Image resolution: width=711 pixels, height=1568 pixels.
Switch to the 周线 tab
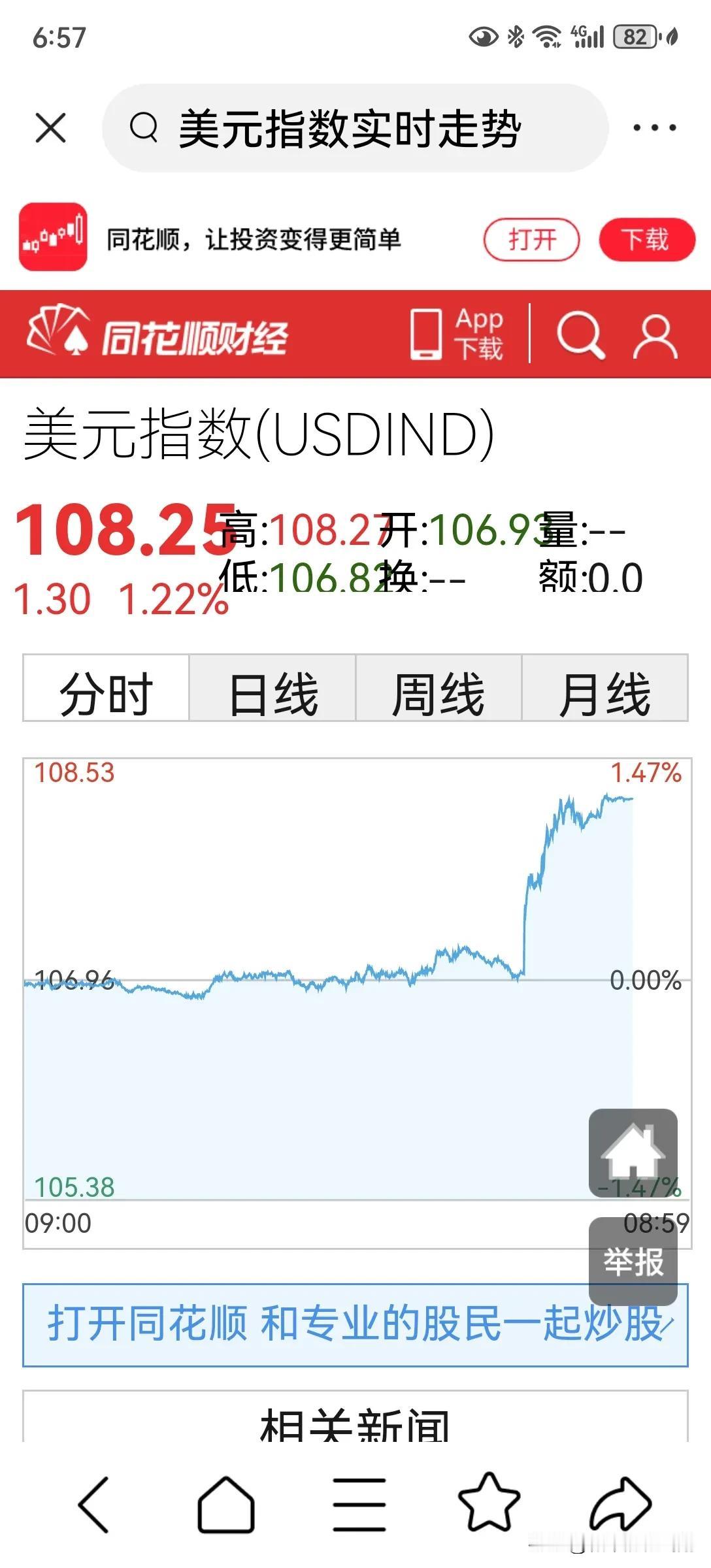point(438,694)
